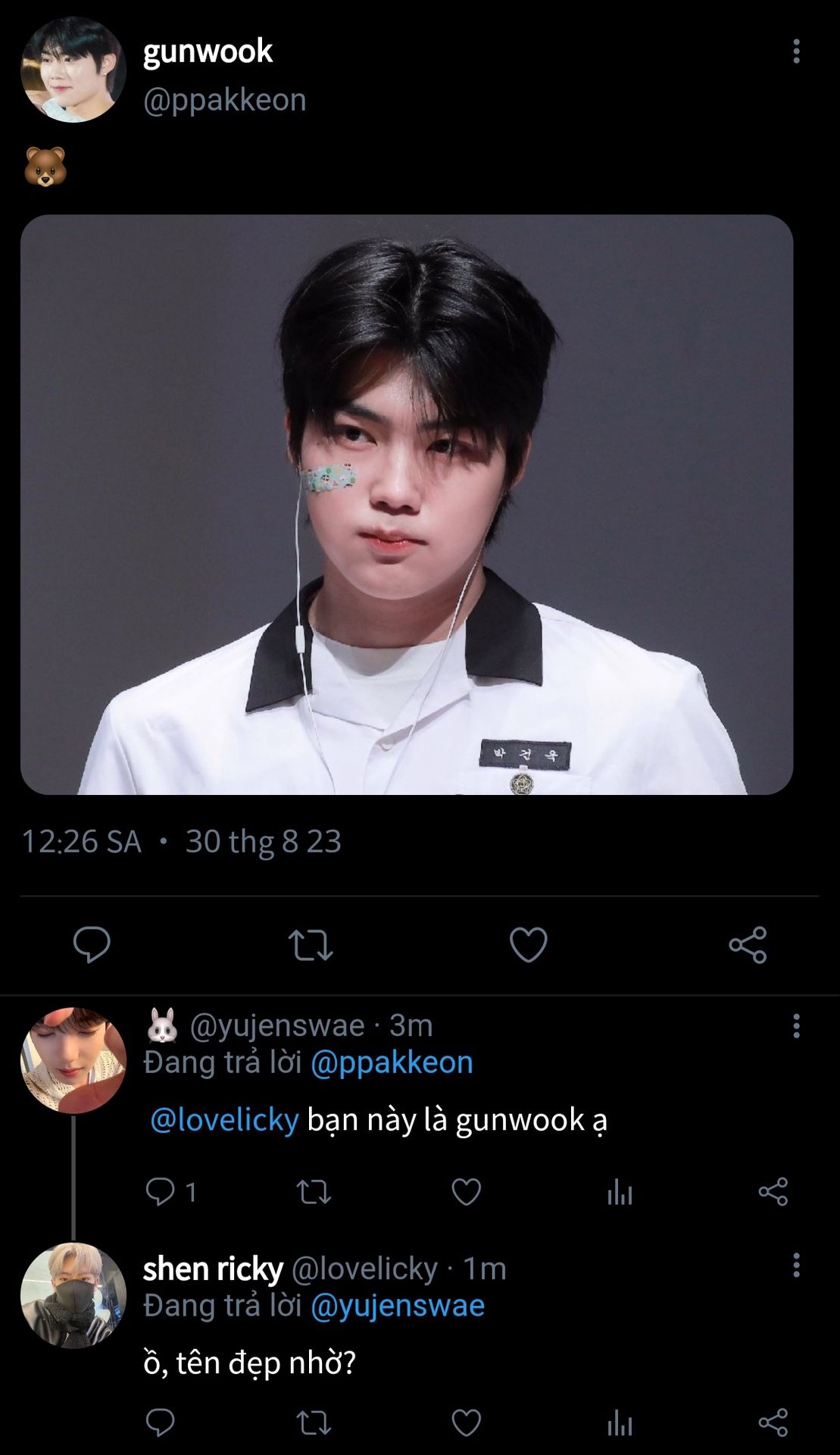View the attached photo in gunwook's tweet
The height and width of the screenshot is (1455, 840).
[x=407, y=504]
